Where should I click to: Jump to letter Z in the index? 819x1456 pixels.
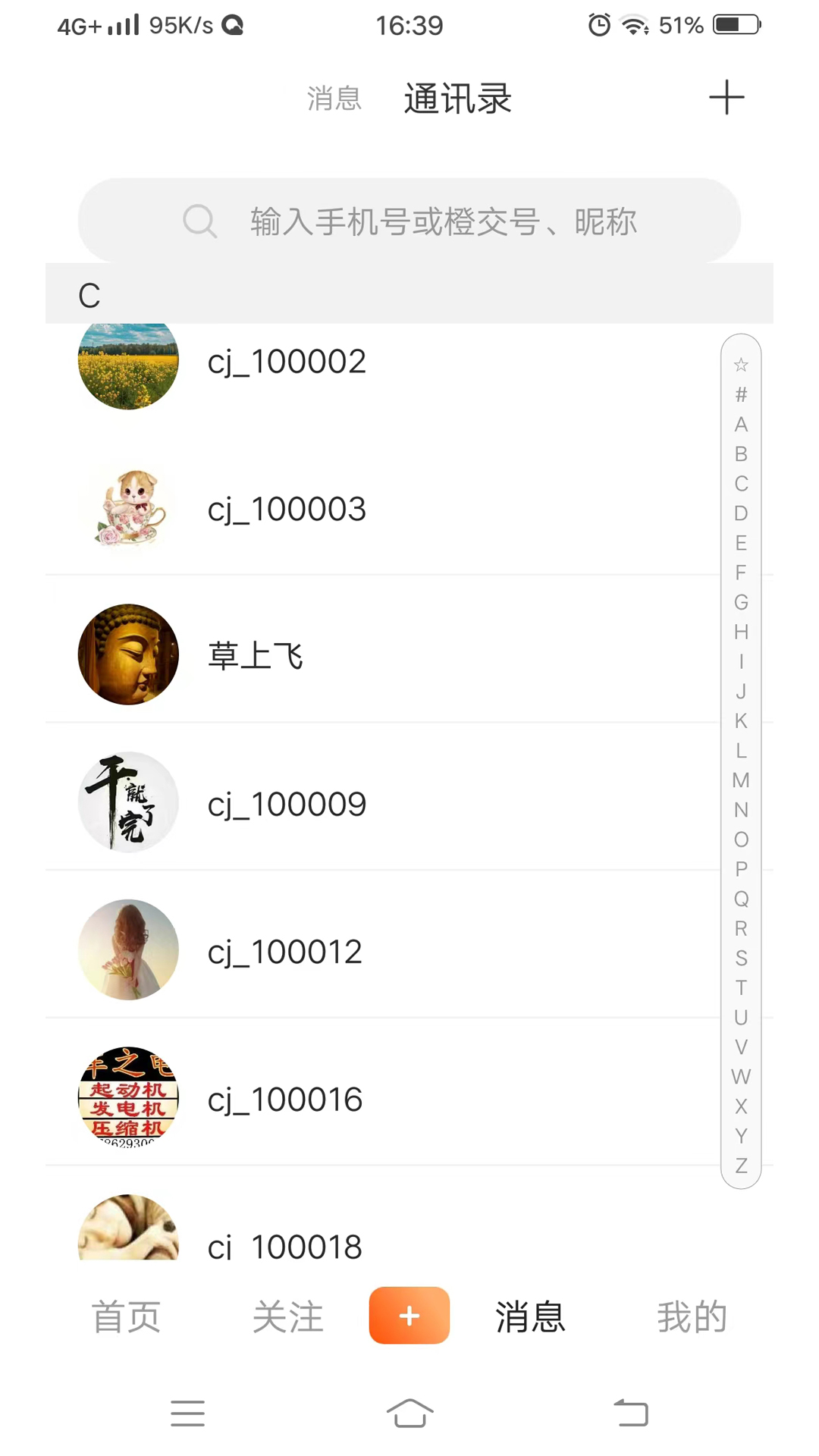coord(741,1166)
